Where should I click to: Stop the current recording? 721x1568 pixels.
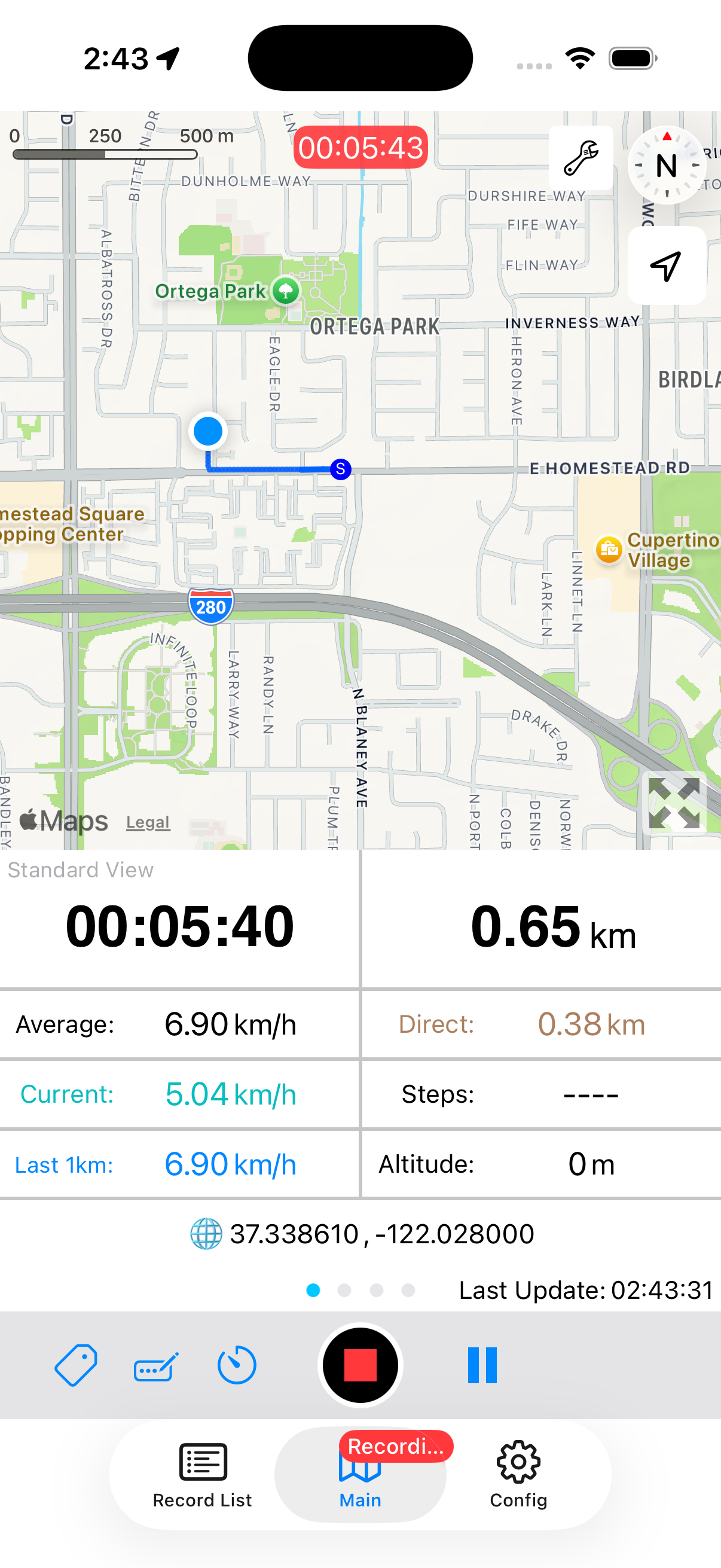360,1365
